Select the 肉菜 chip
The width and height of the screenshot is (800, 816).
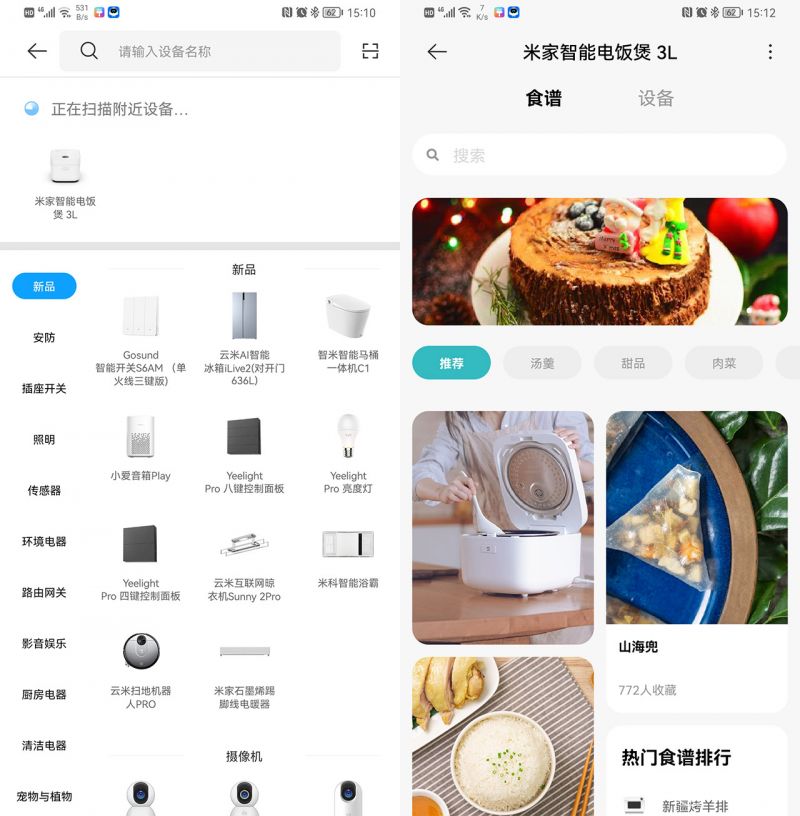pyautogui.click(x=724, y=363)
